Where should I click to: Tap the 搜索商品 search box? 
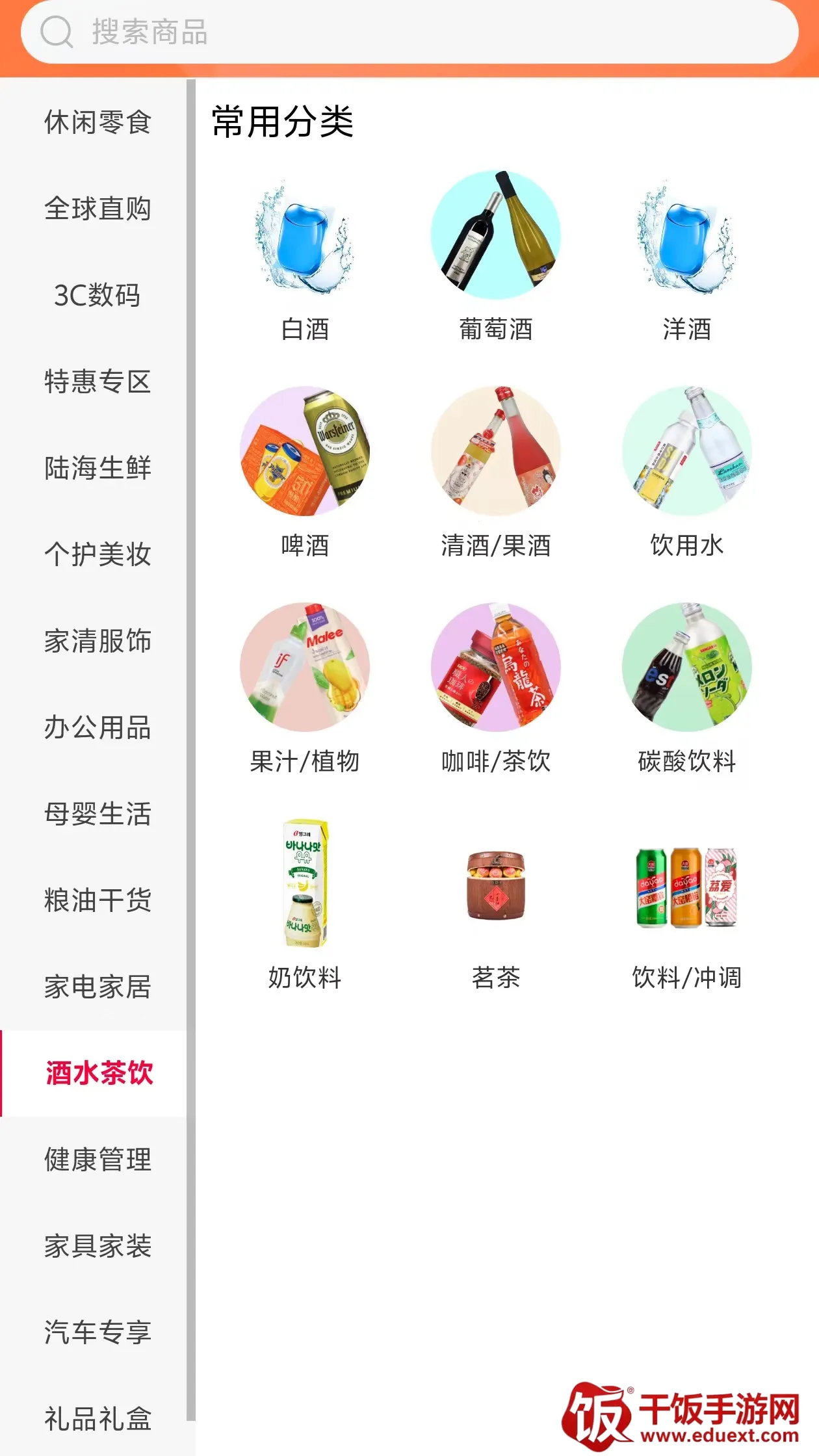click(x=409, y=32)
